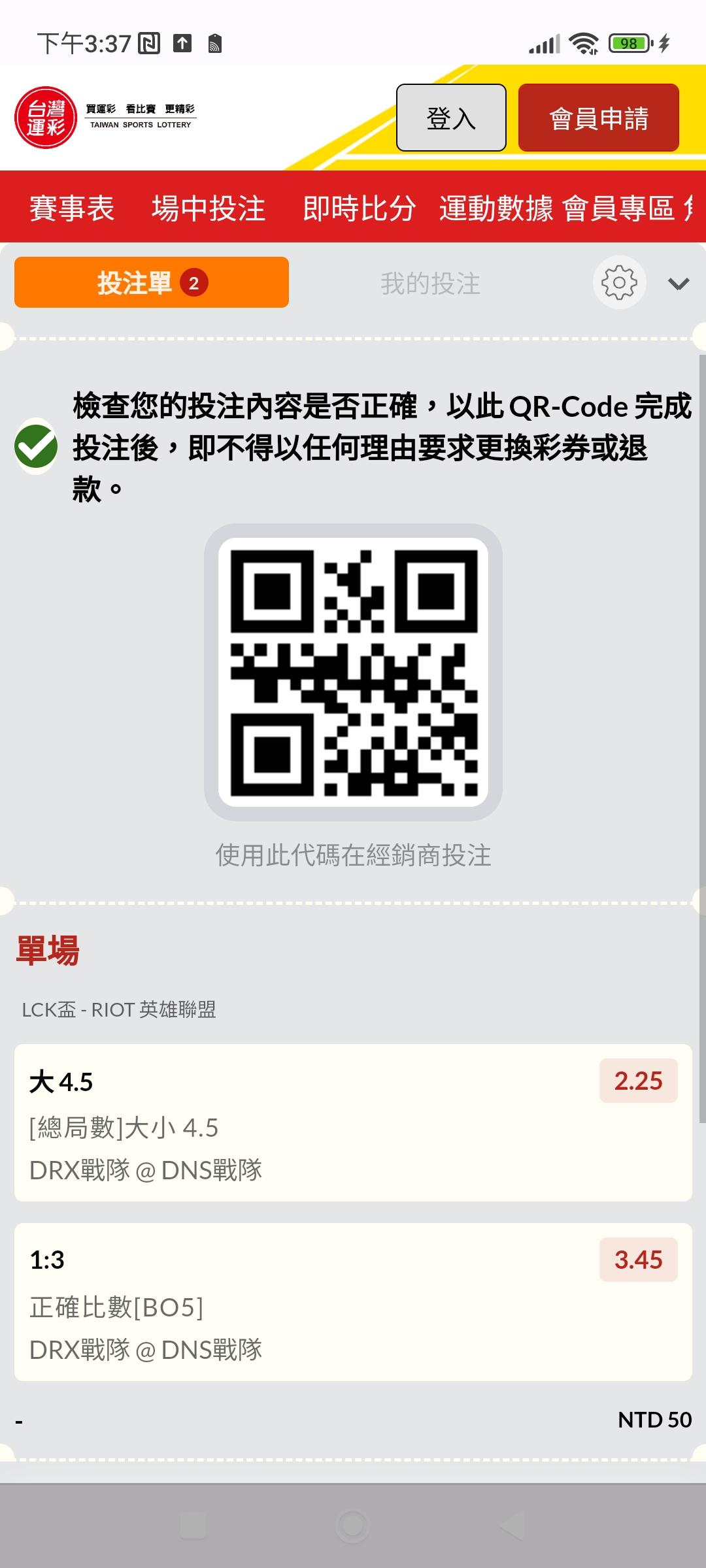
Task: Open 會員專區 member area
Action: (x=618, y=208)
